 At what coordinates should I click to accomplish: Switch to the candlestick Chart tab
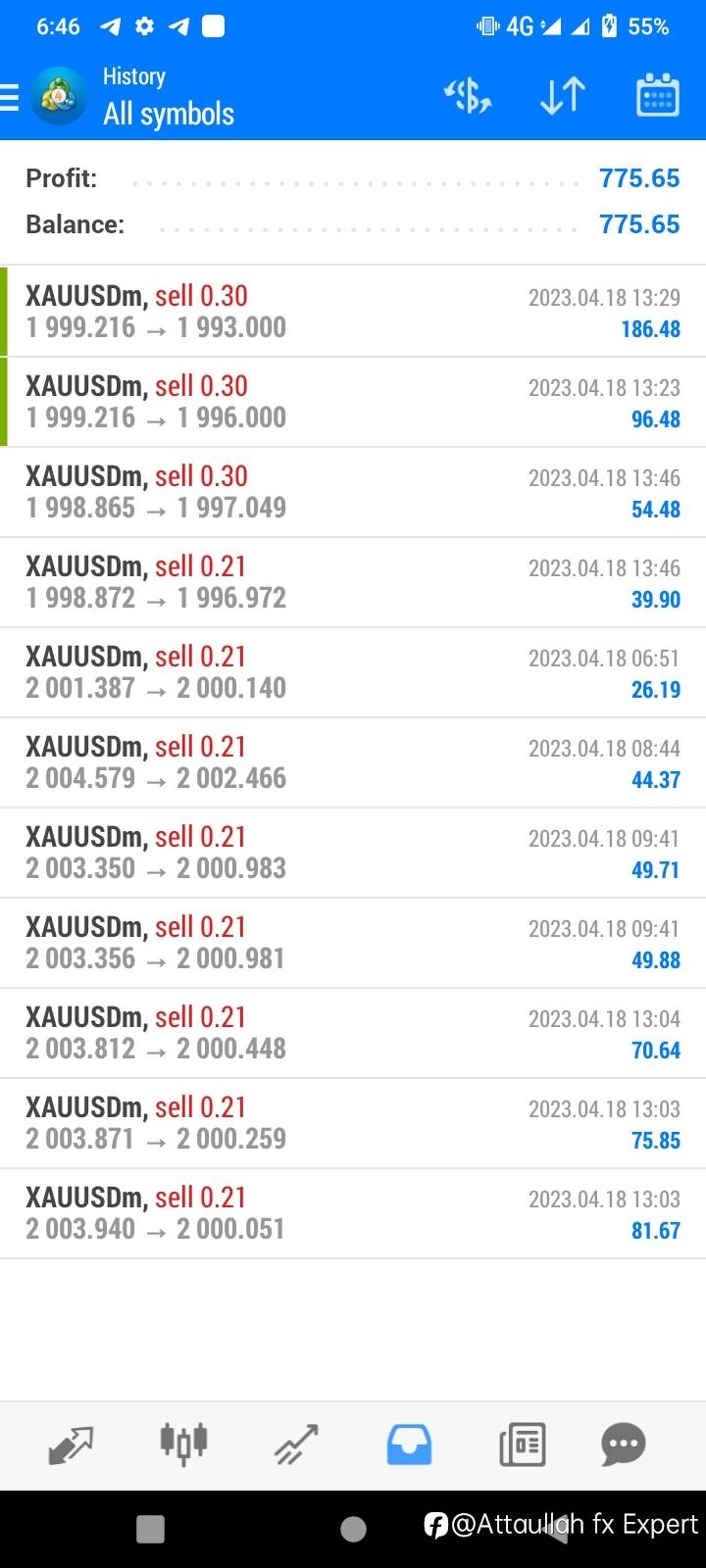(x=183, y=1445)
